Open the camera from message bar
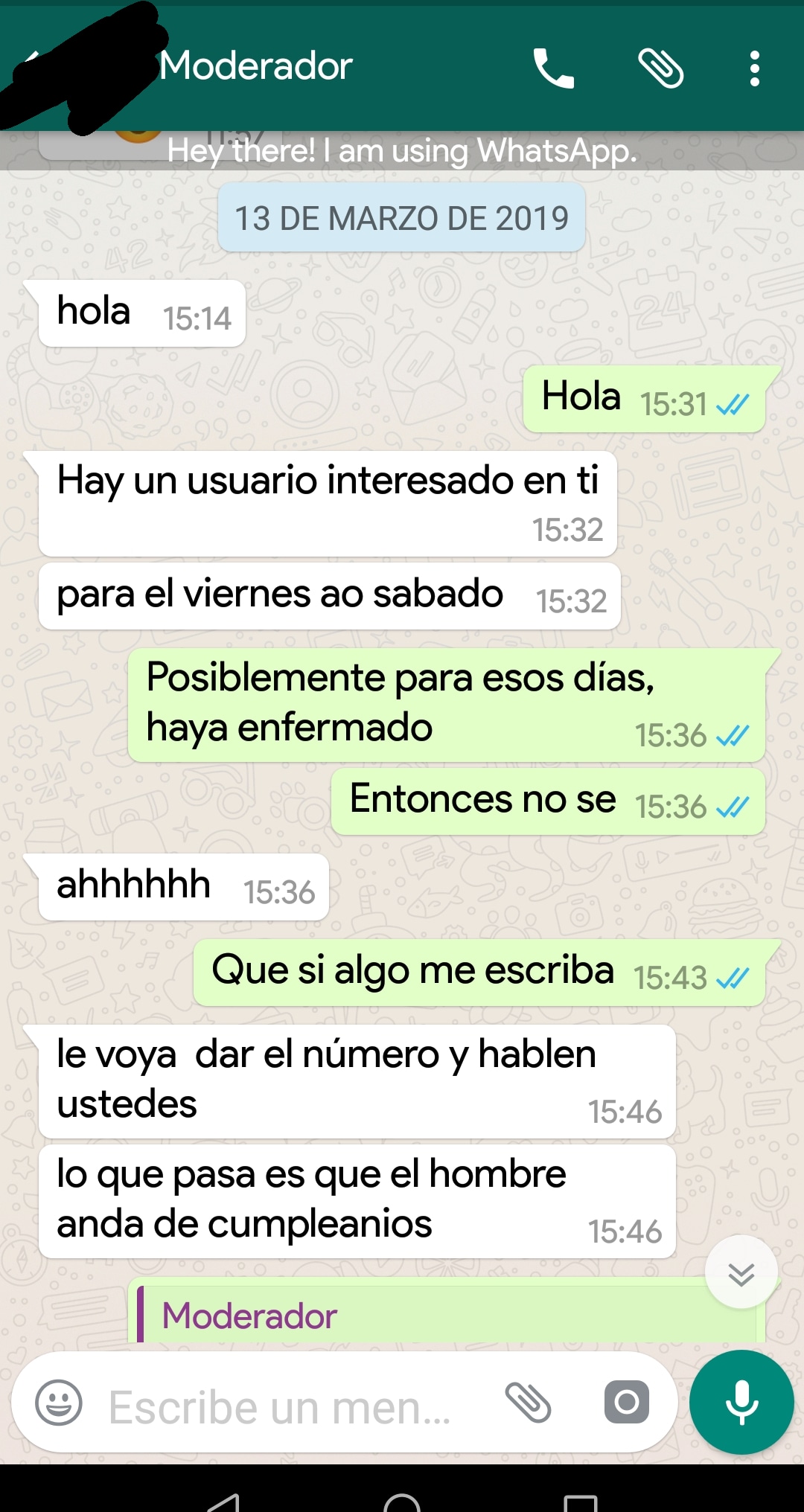804x1512 pixels. point(626,1403)
